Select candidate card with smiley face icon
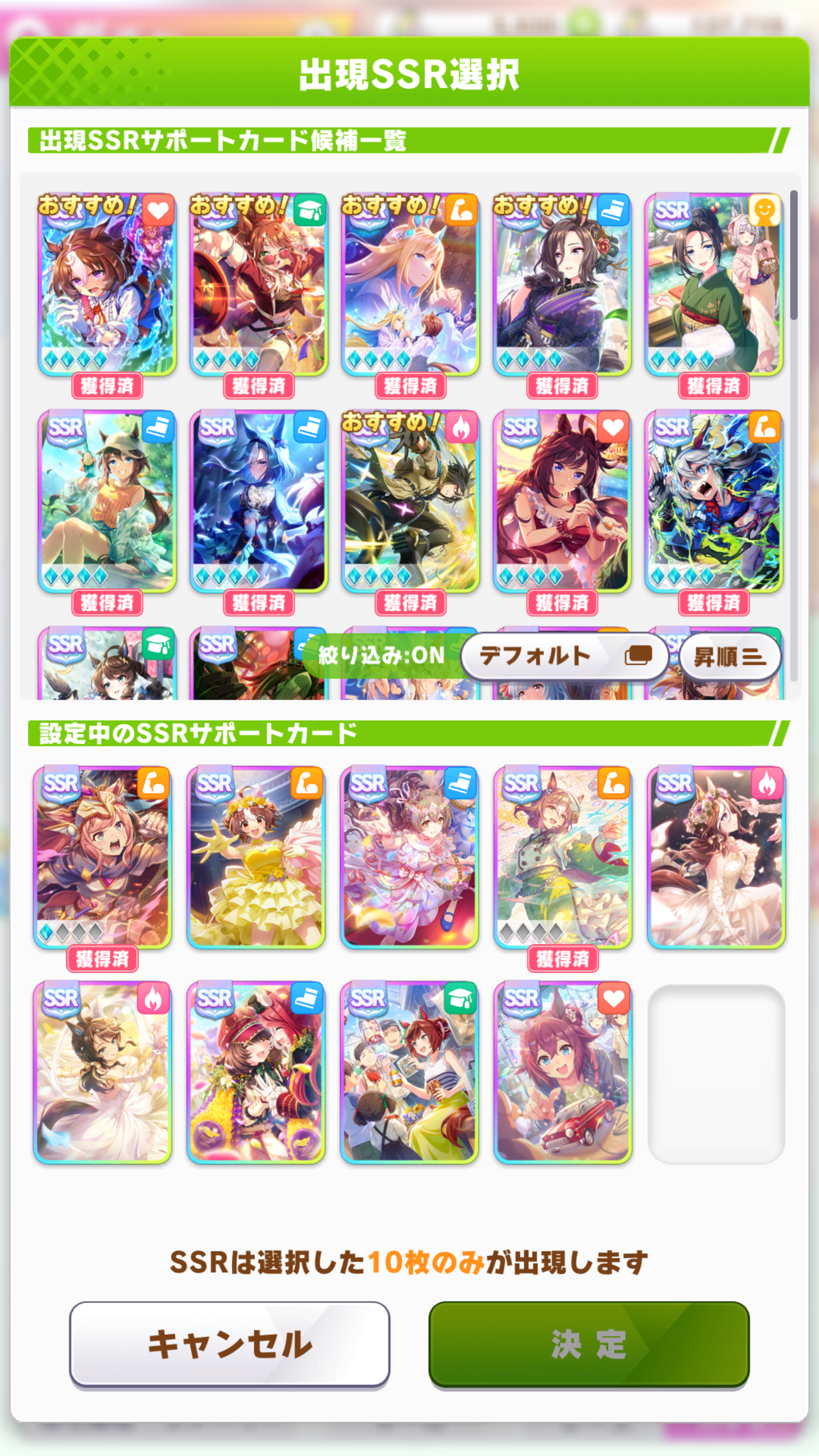 714,284
